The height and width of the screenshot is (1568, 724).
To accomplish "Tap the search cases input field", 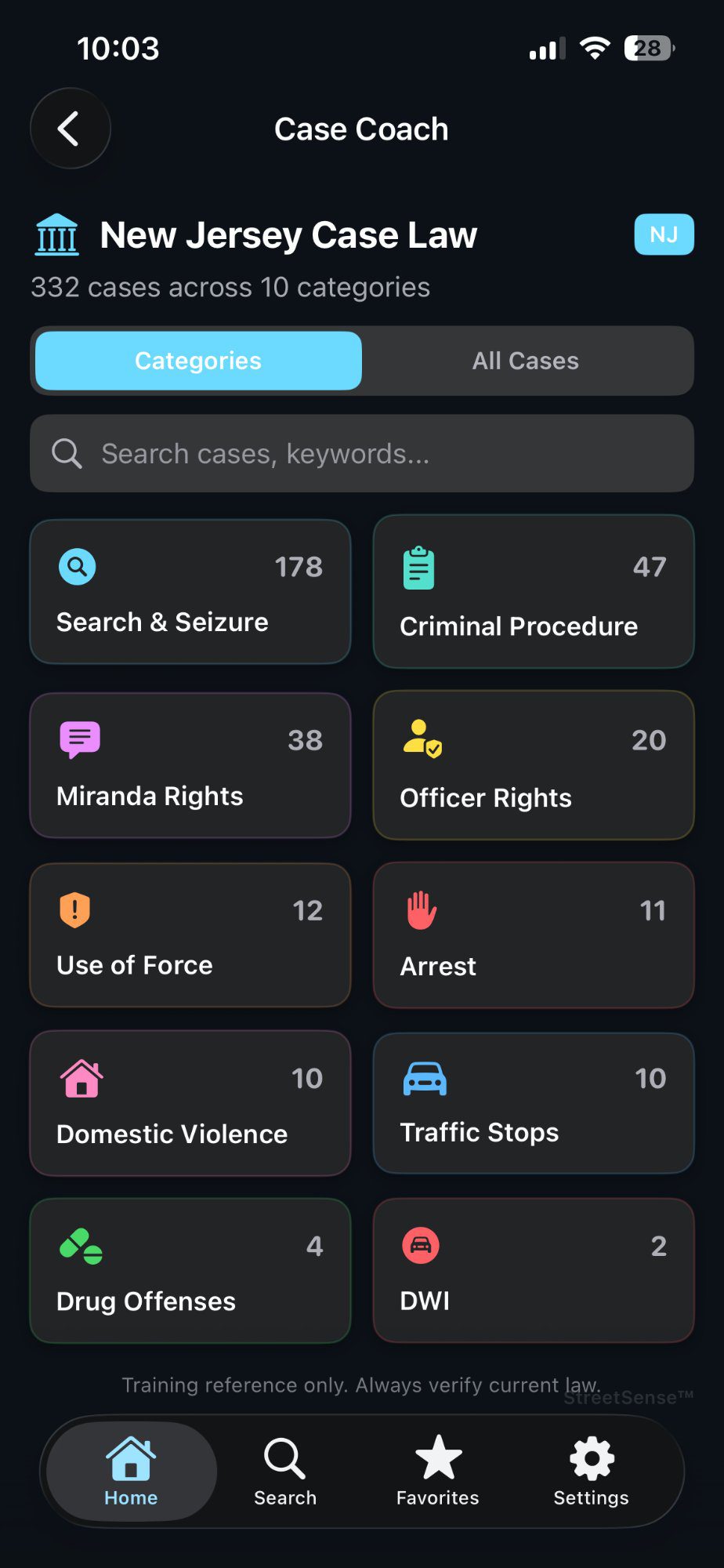I will (362, 453).
